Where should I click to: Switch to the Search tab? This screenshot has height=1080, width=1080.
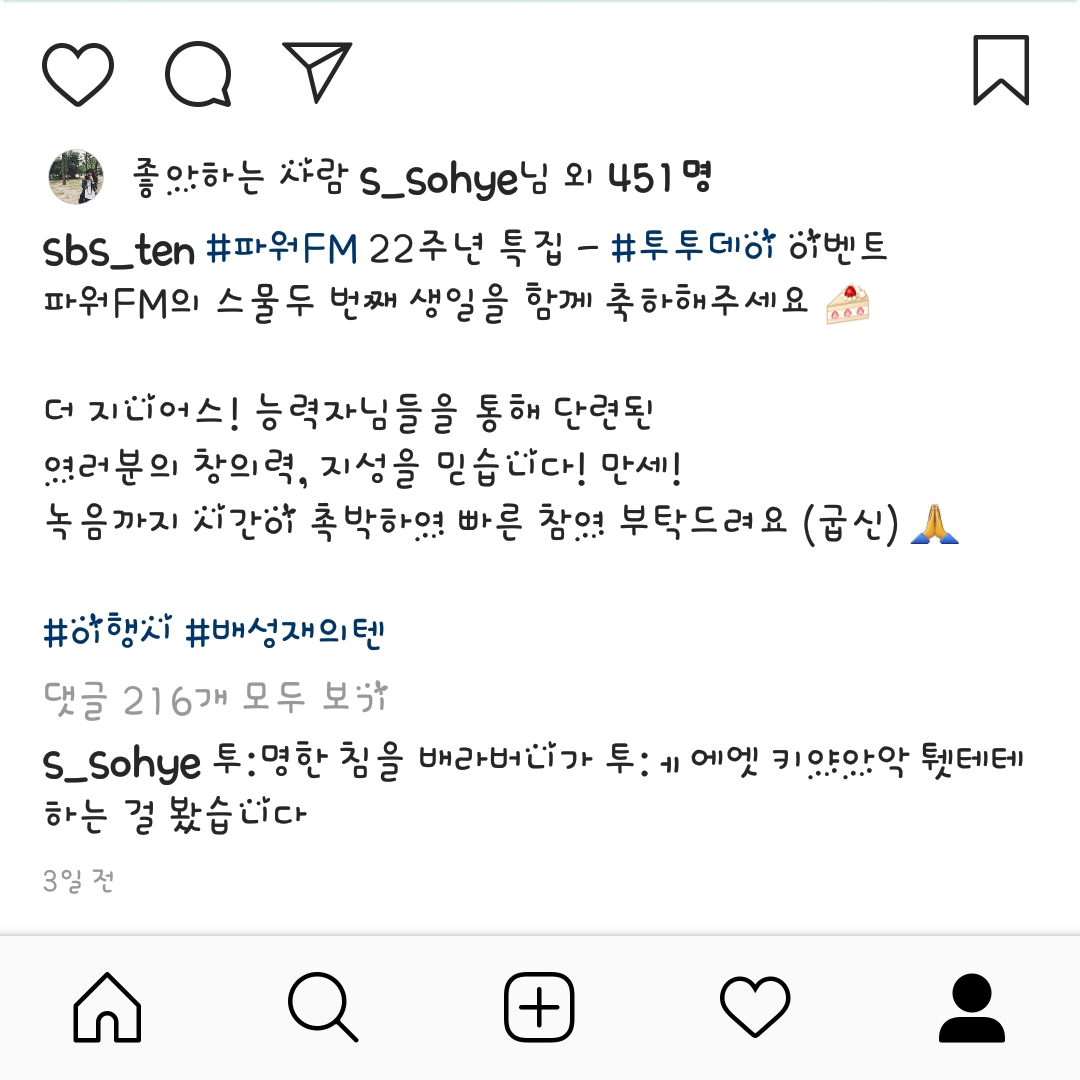coord(323,1007)
